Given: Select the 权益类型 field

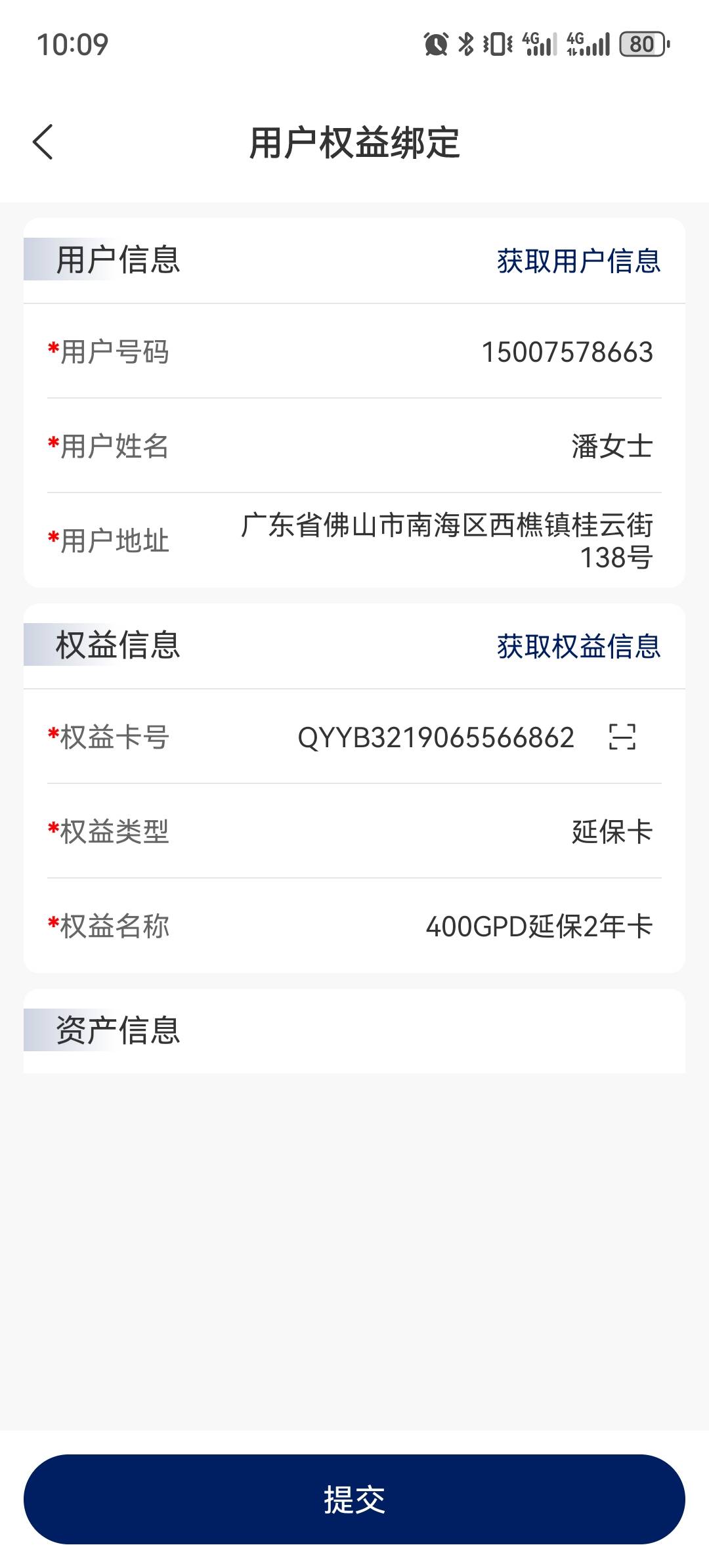Looking at the screenshot, I should (612, 832).
